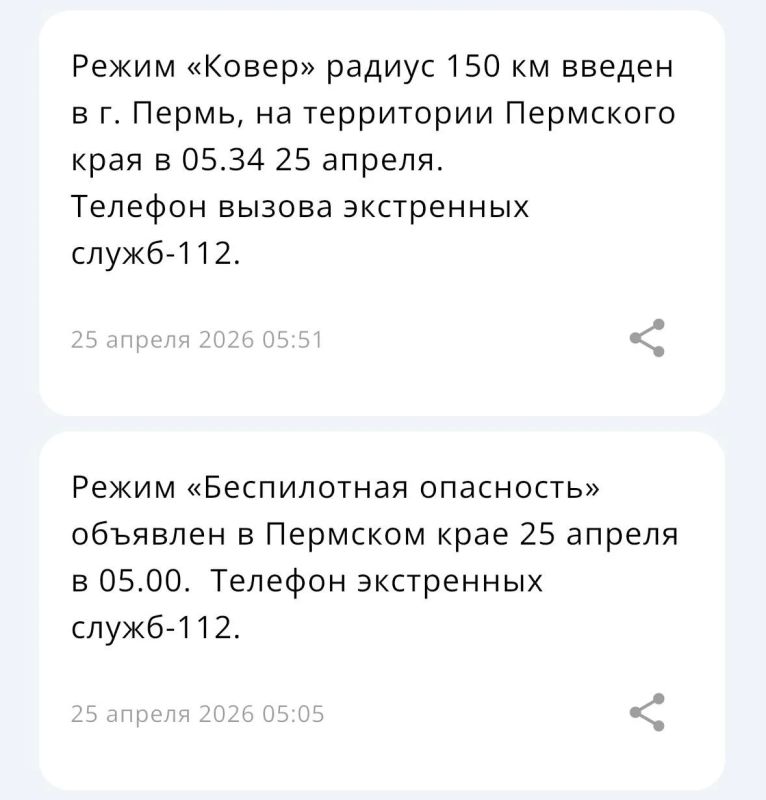Image resolution: width=766 pixels, height=800 pixels.
Task: Click the right margin beside the messages
Action: 745,400
